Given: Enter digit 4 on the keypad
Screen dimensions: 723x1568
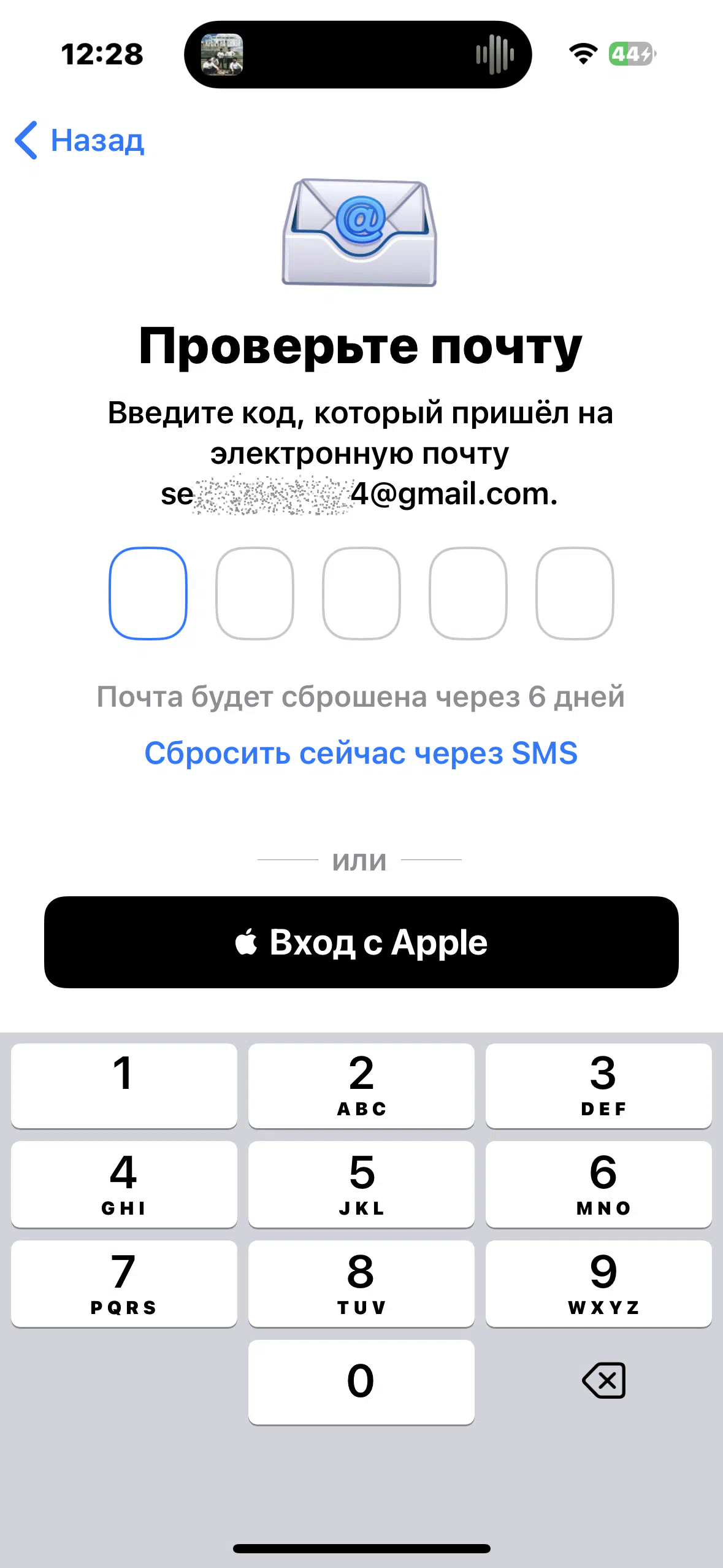Looking at the screenshot, I should pyautogui.click(x=124, y=1184).
